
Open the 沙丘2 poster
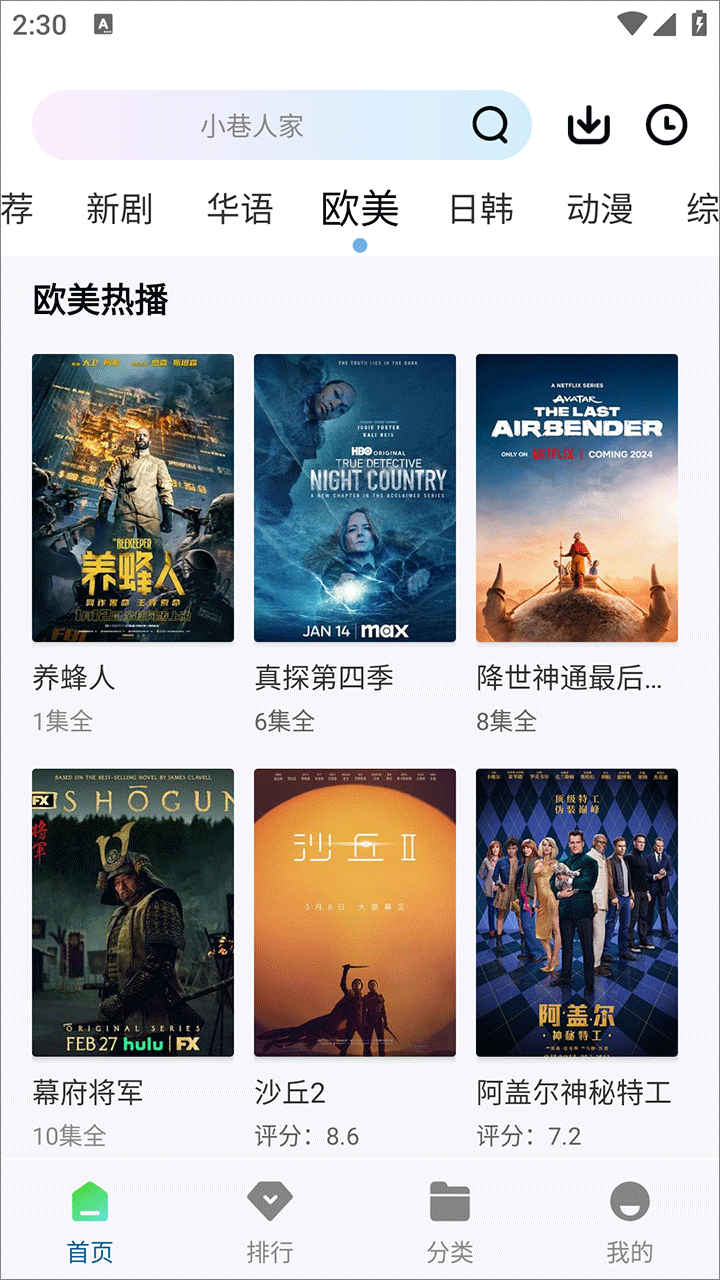coord(355,913)
